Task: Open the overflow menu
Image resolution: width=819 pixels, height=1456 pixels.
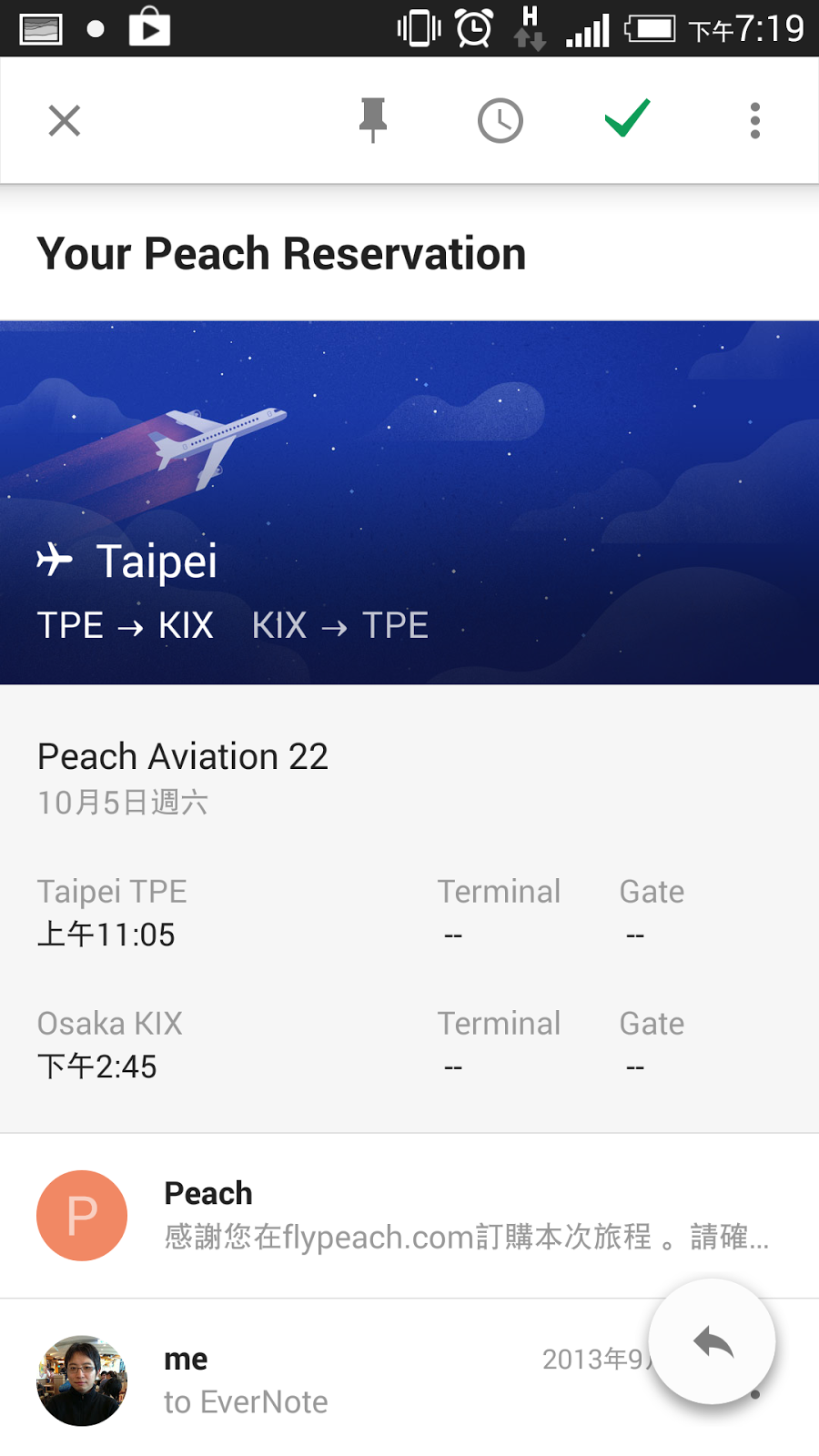Action: (x=754, y=120)
